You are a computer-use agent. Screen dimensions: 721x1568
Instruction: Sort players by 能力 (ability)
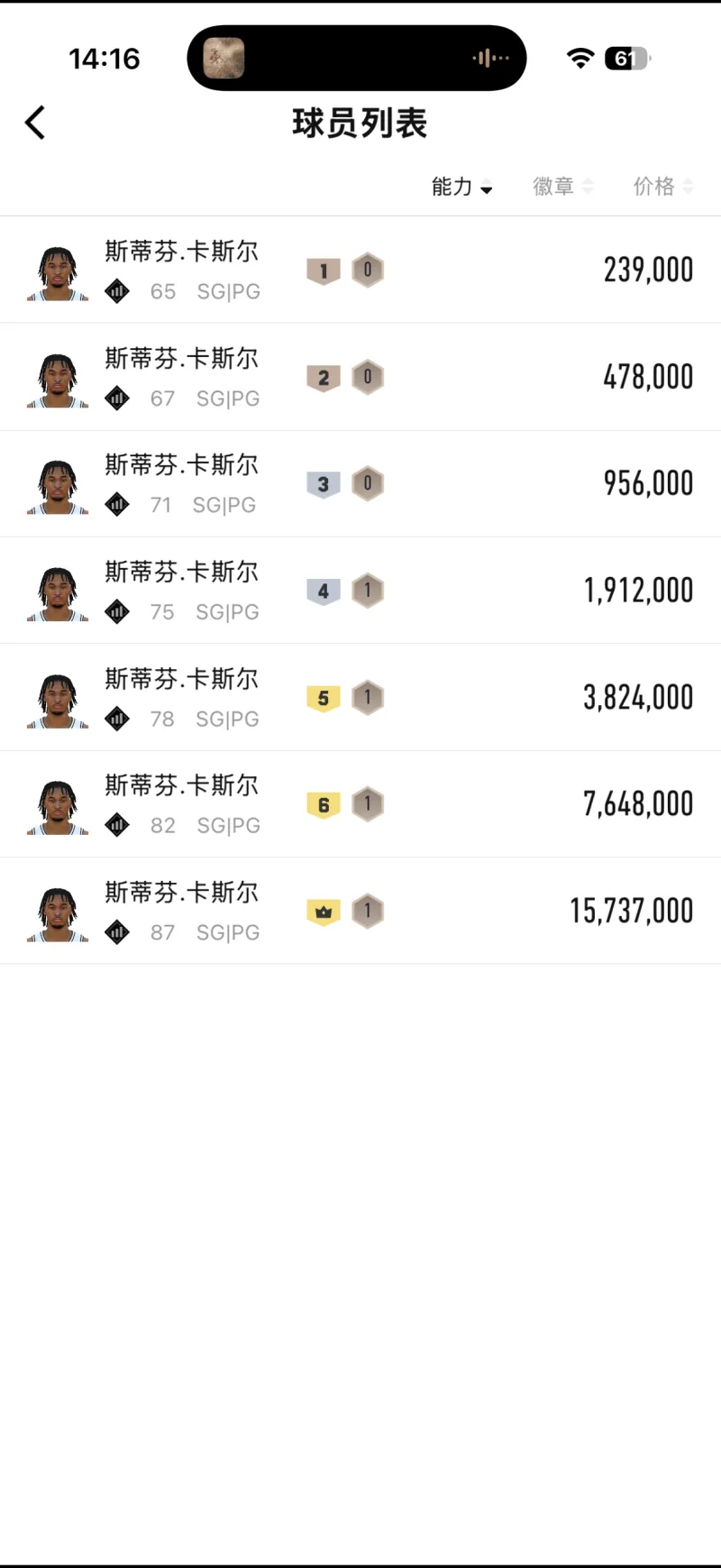(x=461, y=187)
